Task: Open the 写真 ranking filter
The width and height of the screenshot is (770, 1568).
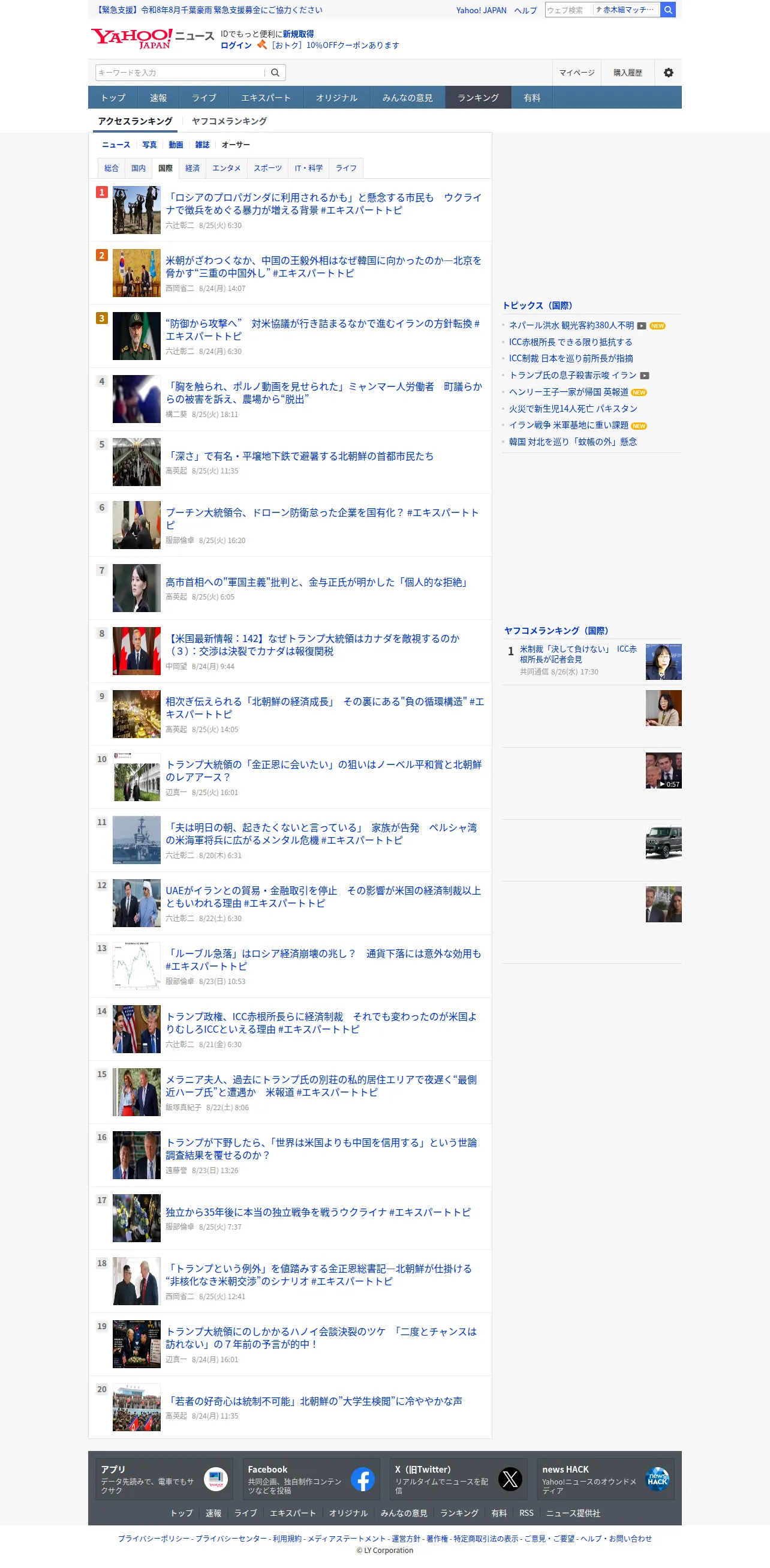Action: [149, 145]
